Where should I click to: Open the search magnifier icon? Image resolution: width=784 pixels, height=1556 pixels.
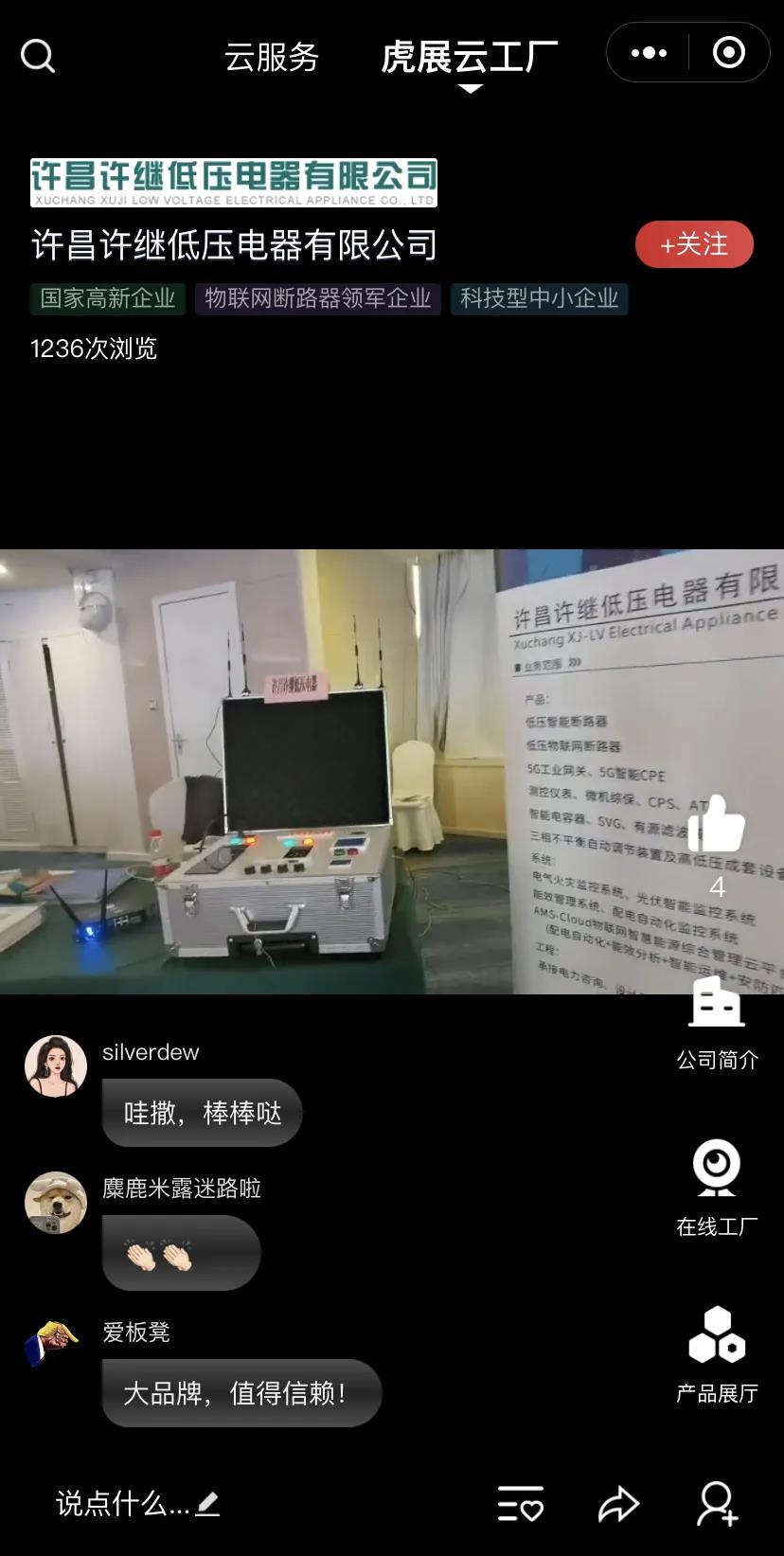38,56
